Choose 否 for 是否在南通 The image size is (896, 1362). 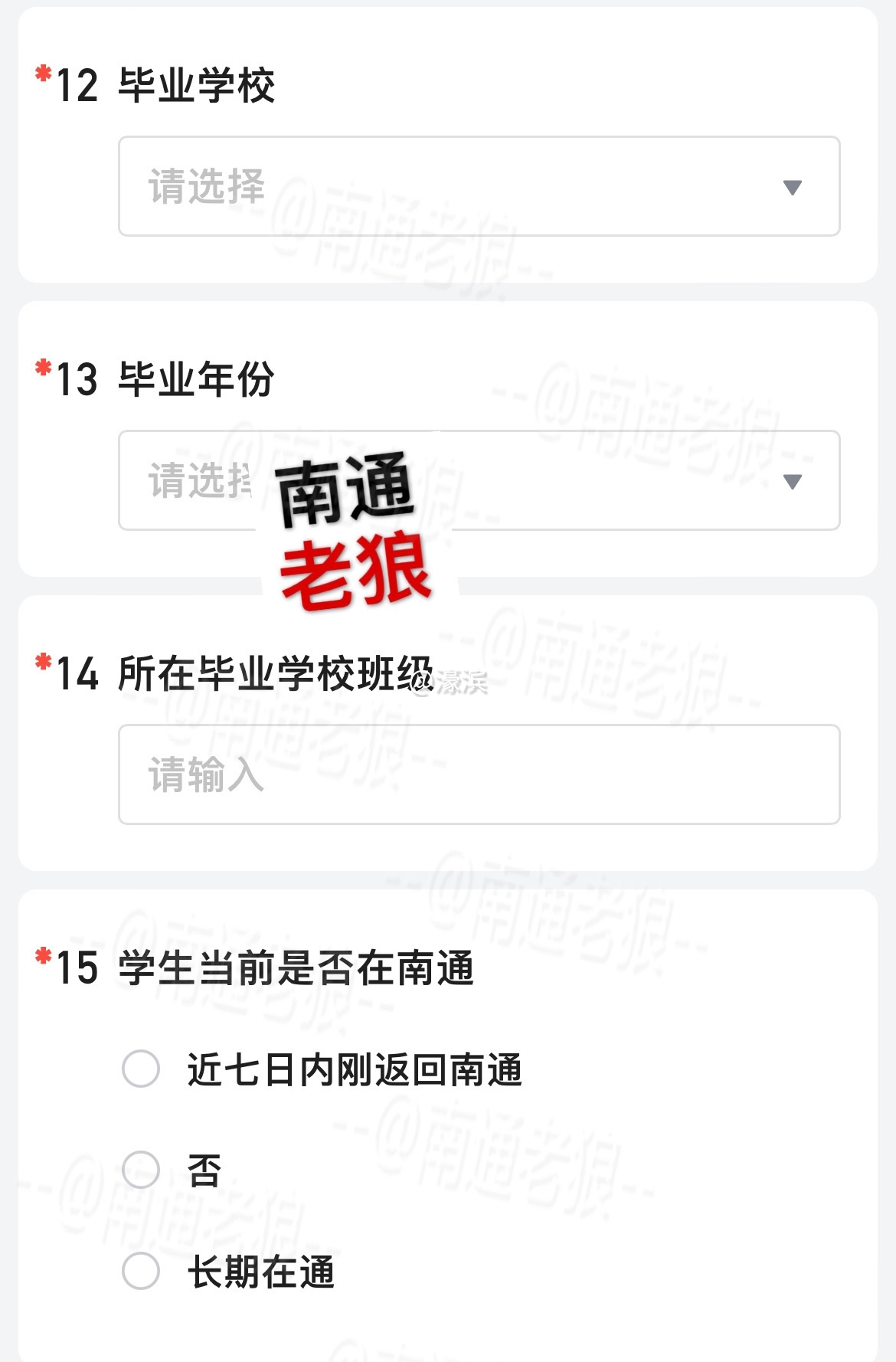pyautogui.click(x=142, y=1170)
